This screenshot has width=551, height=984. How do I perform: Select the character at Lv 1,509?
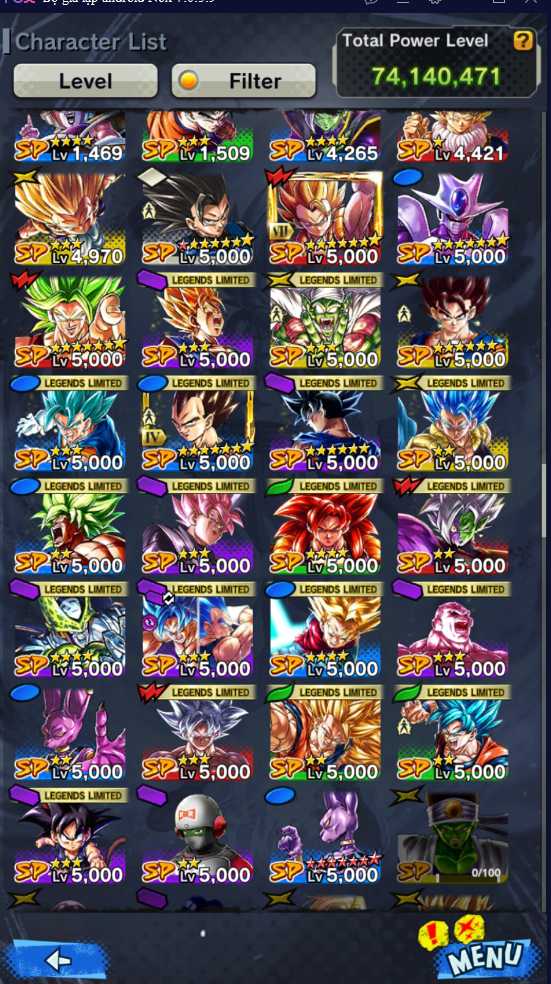pos(198,137)
